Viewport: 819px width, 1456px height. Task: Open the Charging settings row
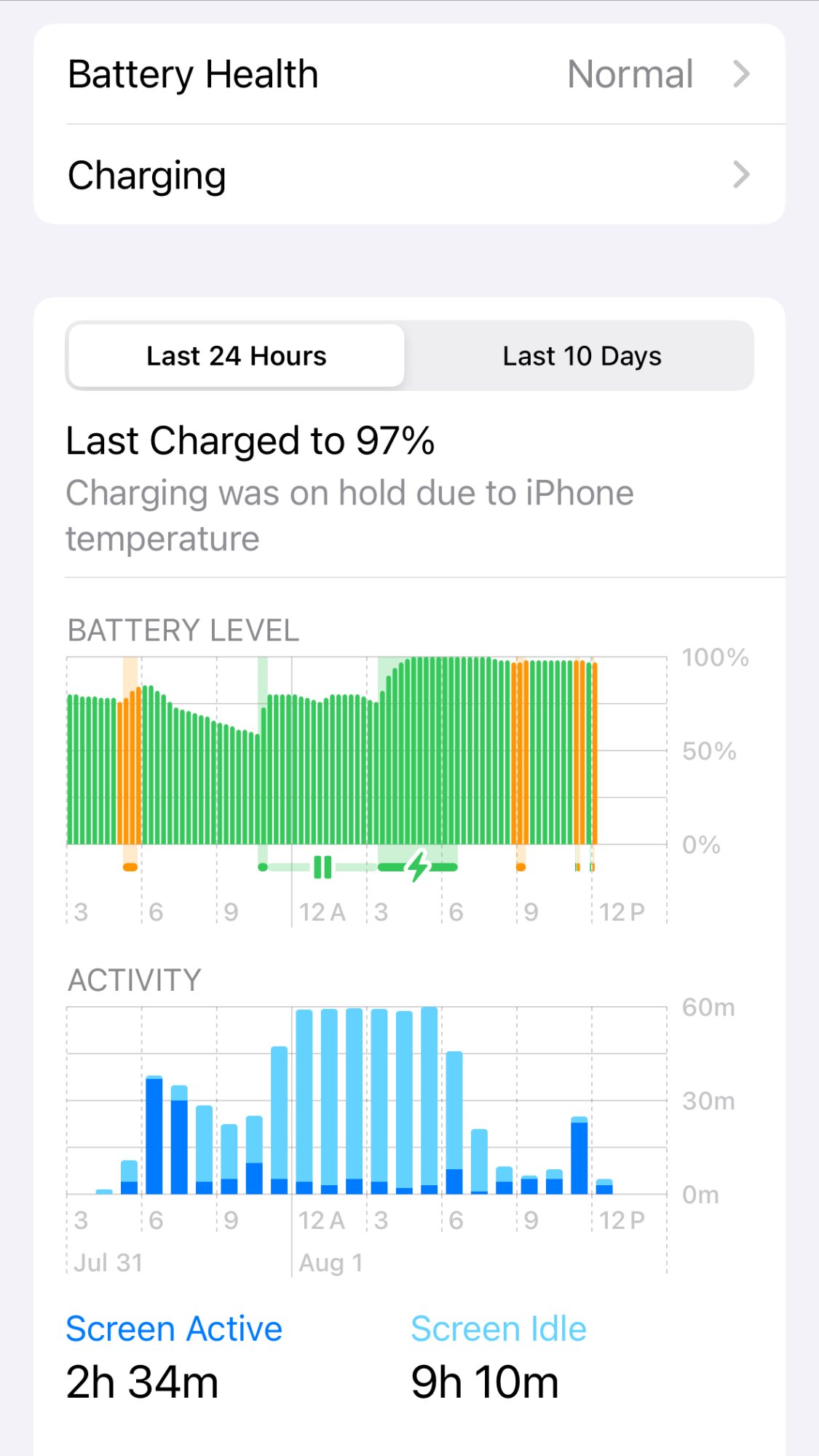(x=409, y=175)
